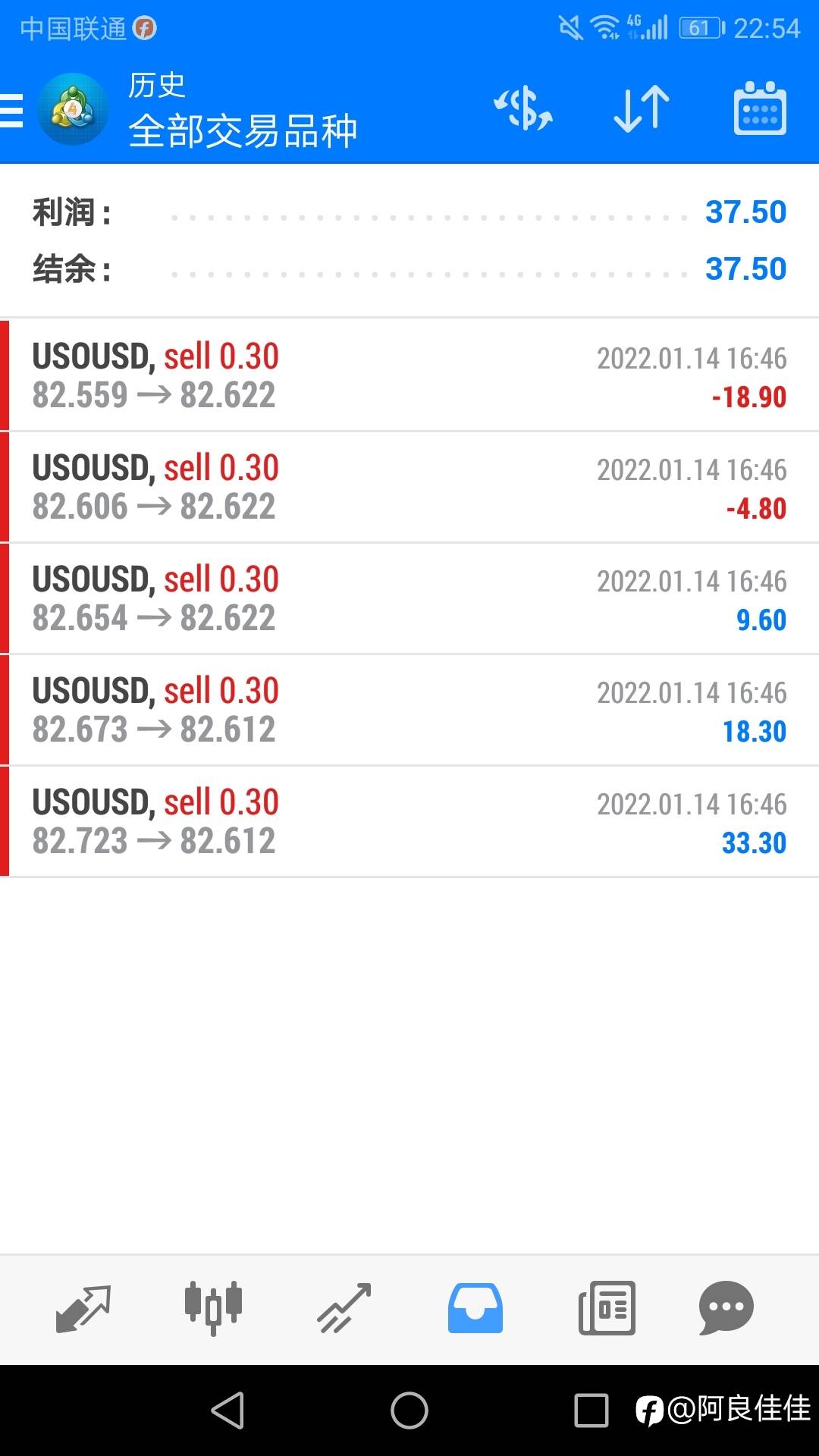The width and height of the screenshot is (819, 1456).
Task: Open the trade with loss -4.80
Action: point(409,487)
